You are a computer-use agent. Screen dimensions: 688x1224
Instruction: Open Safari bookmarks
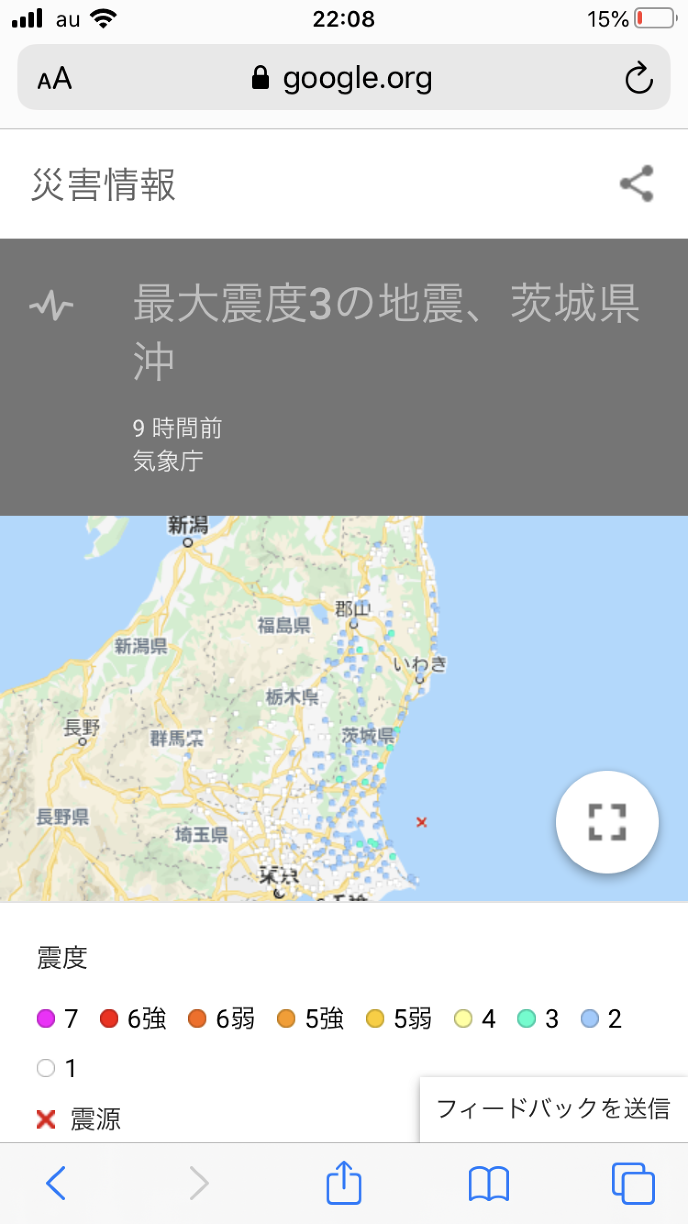(x=489, y=1184)
